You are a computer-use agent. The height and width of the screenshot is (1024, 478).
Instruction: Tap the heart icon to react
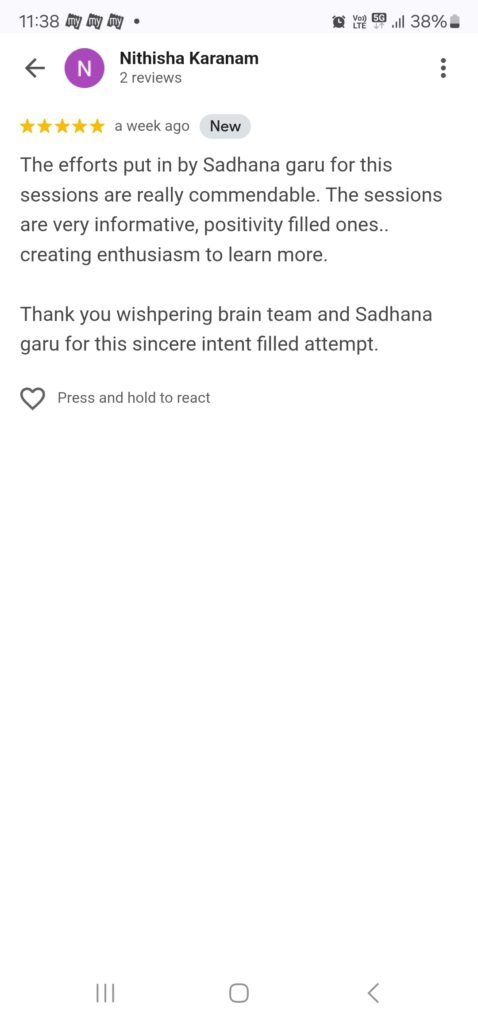coord(33,398)
